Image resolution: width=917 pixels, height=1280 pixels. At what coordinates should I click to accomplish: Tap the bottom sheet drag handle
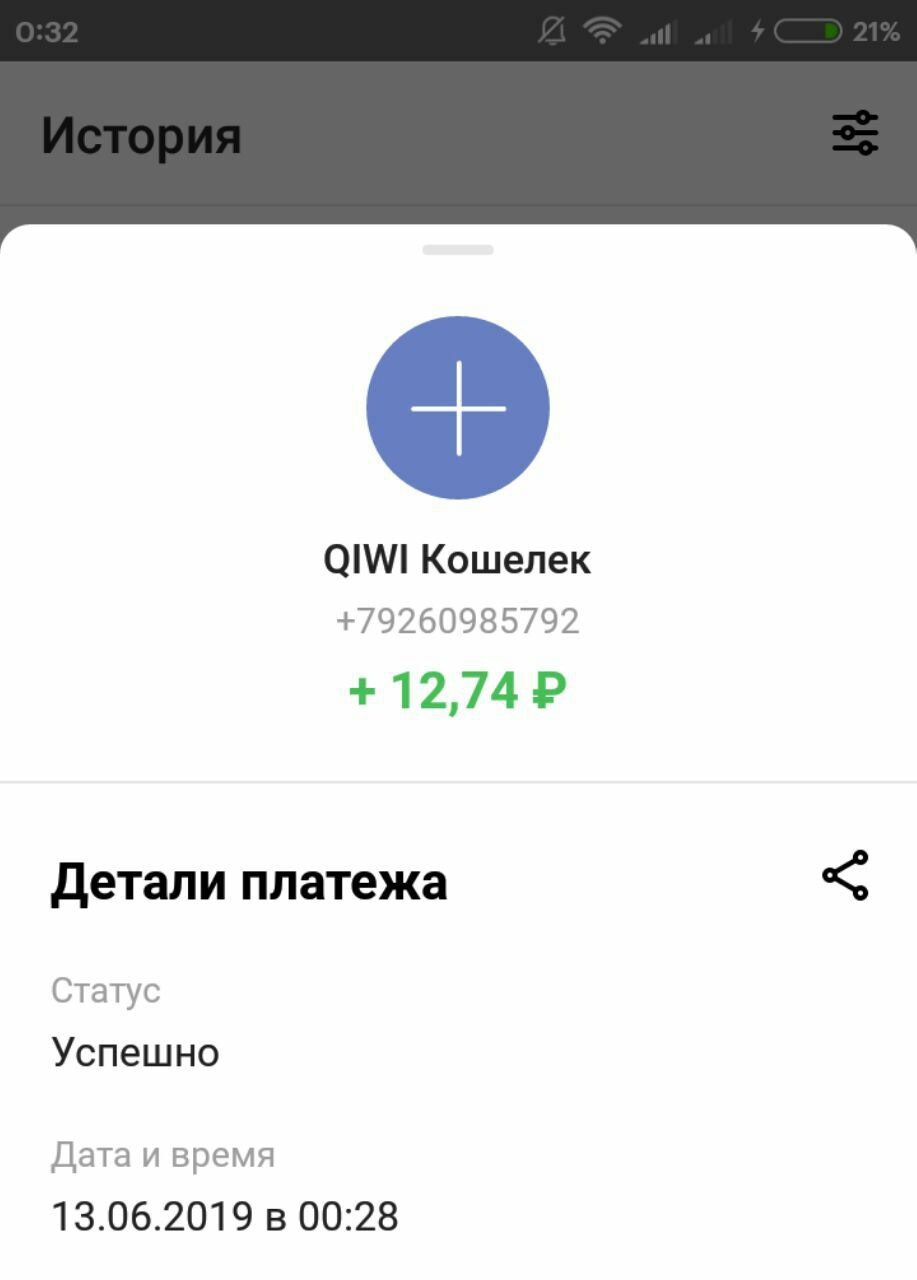[x=458, y=249]
